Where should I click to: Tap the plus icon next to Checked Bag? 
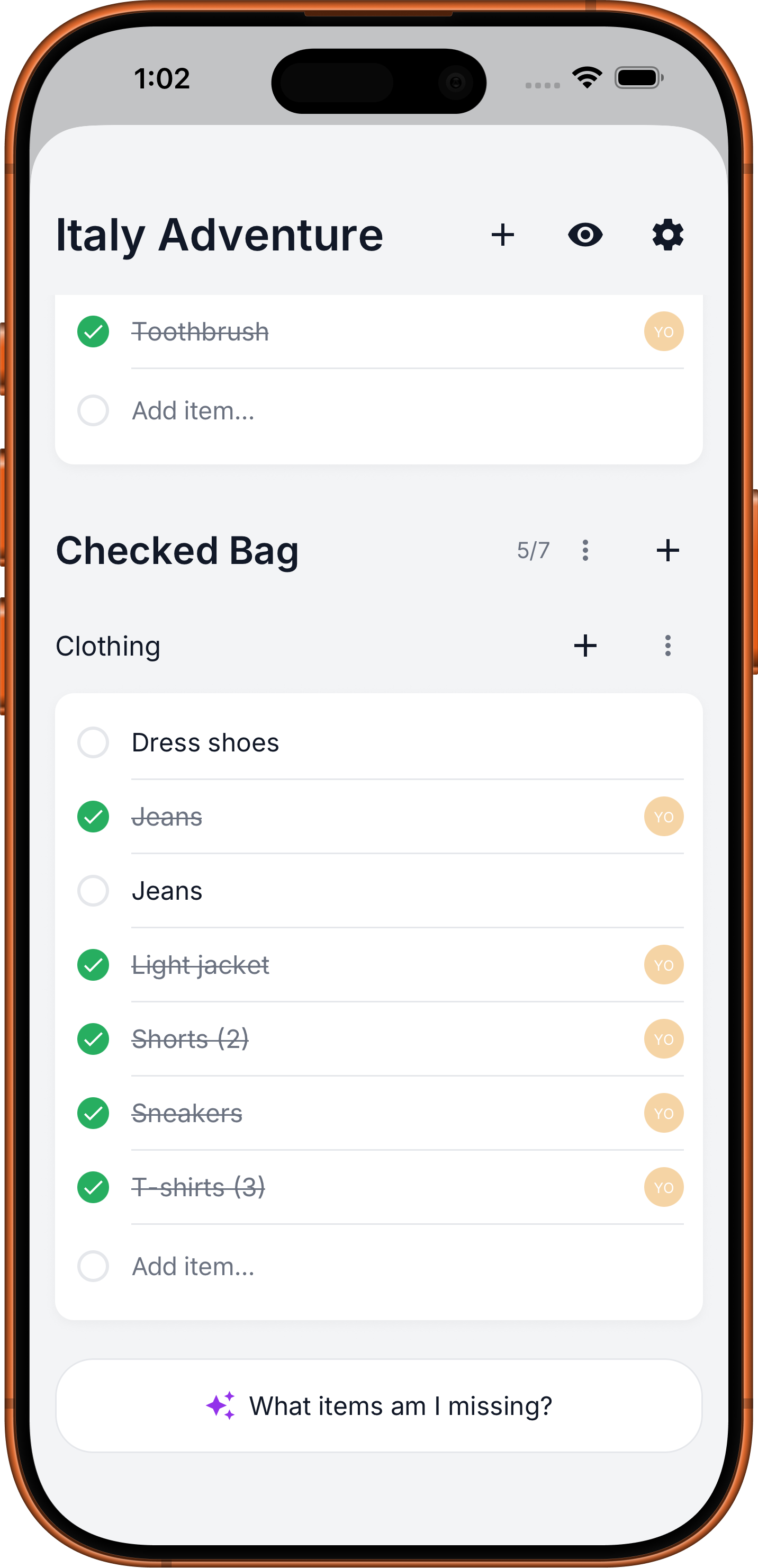[667, 550]
